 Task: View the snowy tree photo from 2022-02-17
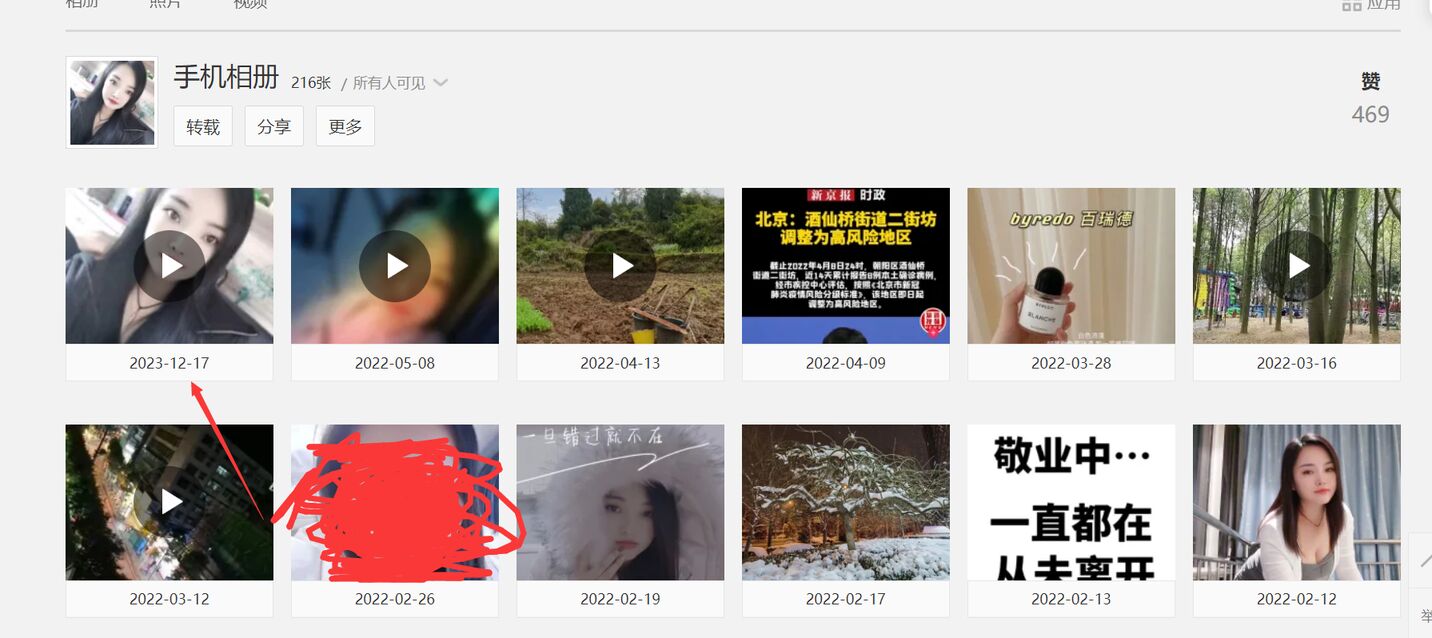(x=846, y=502)
